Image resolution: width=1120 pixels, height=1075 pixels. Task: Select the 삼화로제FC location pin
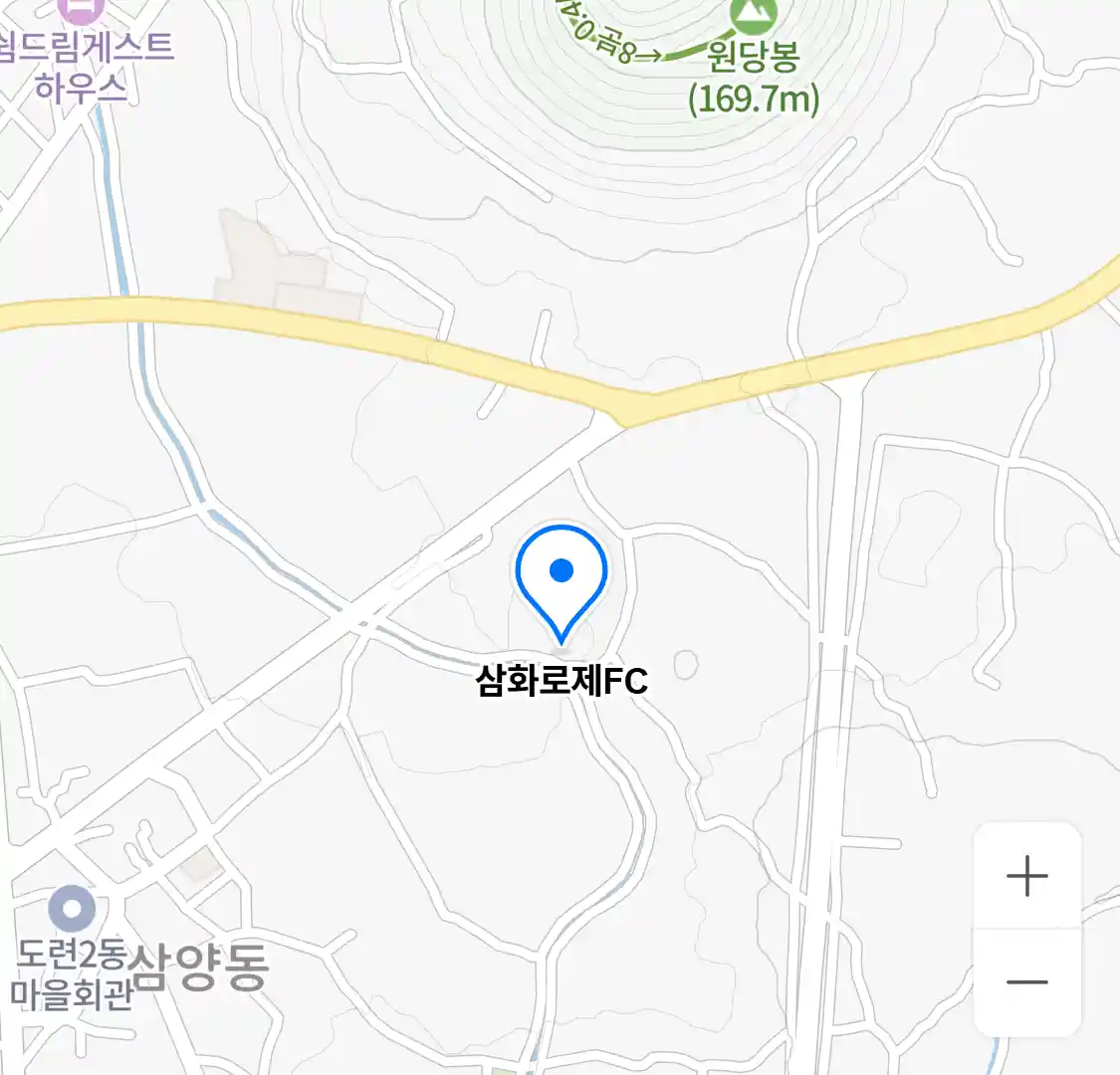pyautogui.click(x=561, y=579)
